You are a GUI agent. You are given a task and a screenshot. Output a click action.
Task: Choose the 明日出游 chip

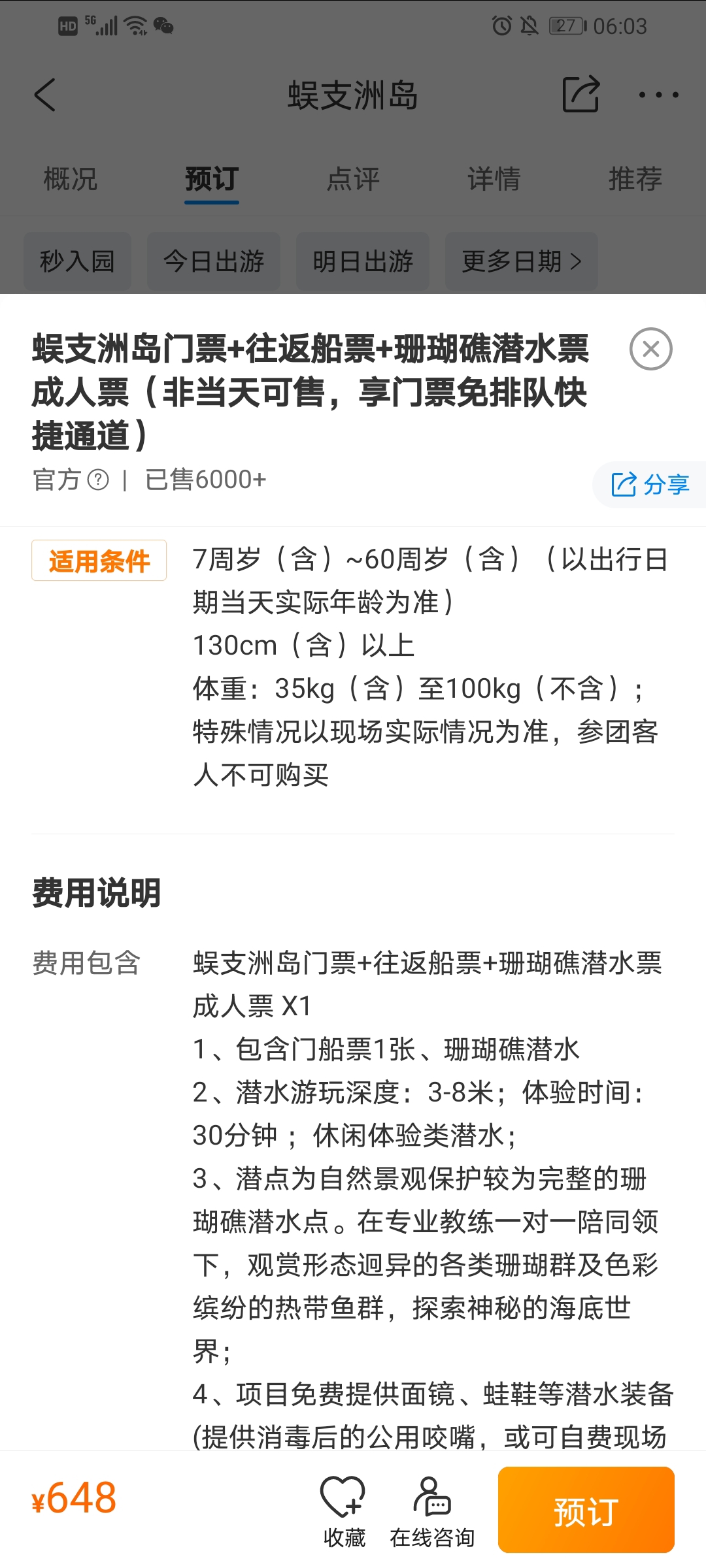(363, 261)
